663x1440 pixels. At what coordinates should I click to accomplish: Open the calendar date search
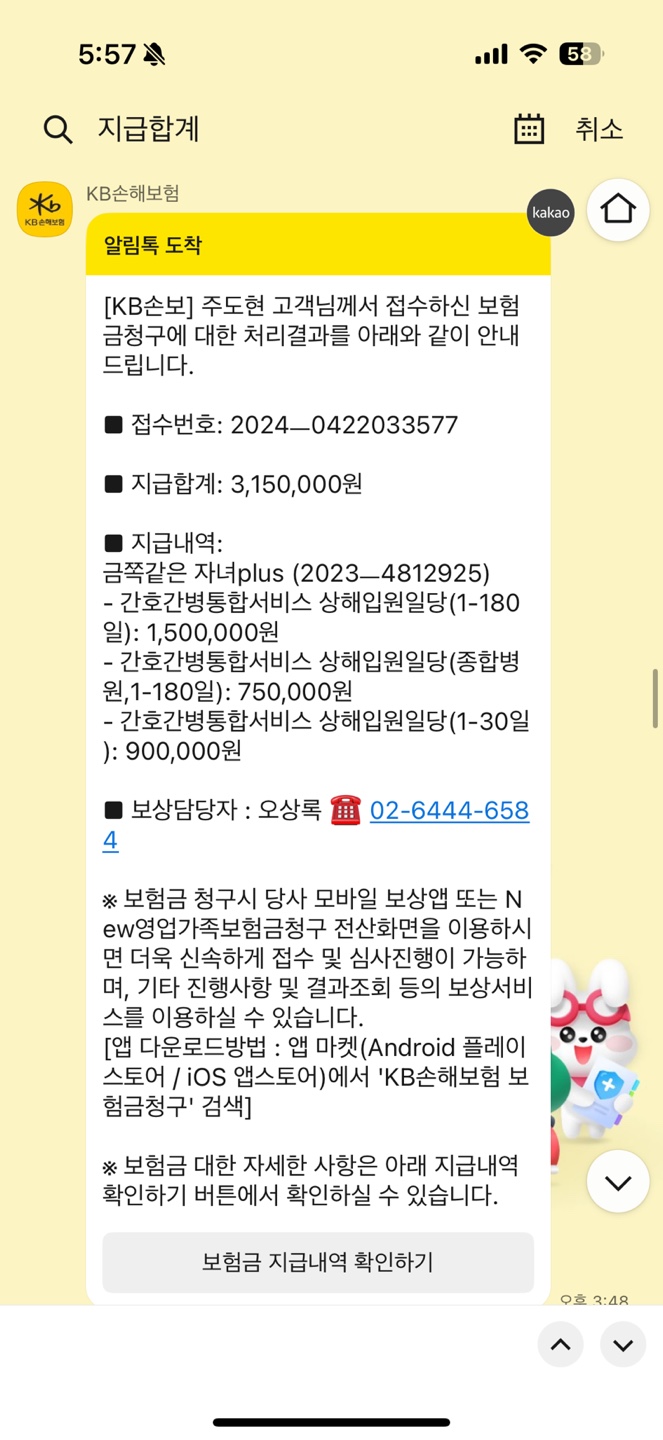(529, 129)
